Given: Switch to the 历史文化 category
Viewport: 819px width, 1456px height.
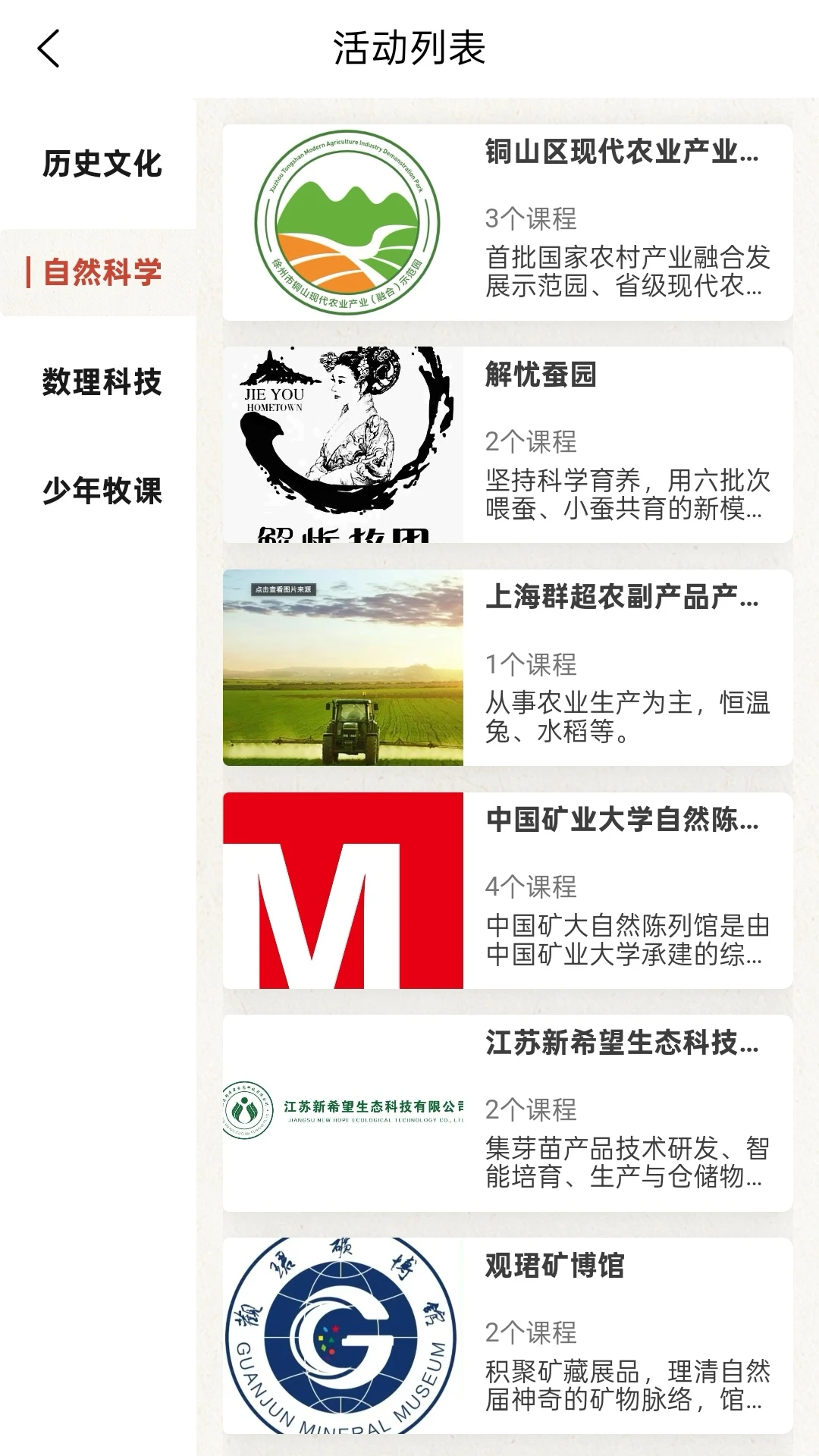Looking at the screenshot, I should click(x=102, y=165).
